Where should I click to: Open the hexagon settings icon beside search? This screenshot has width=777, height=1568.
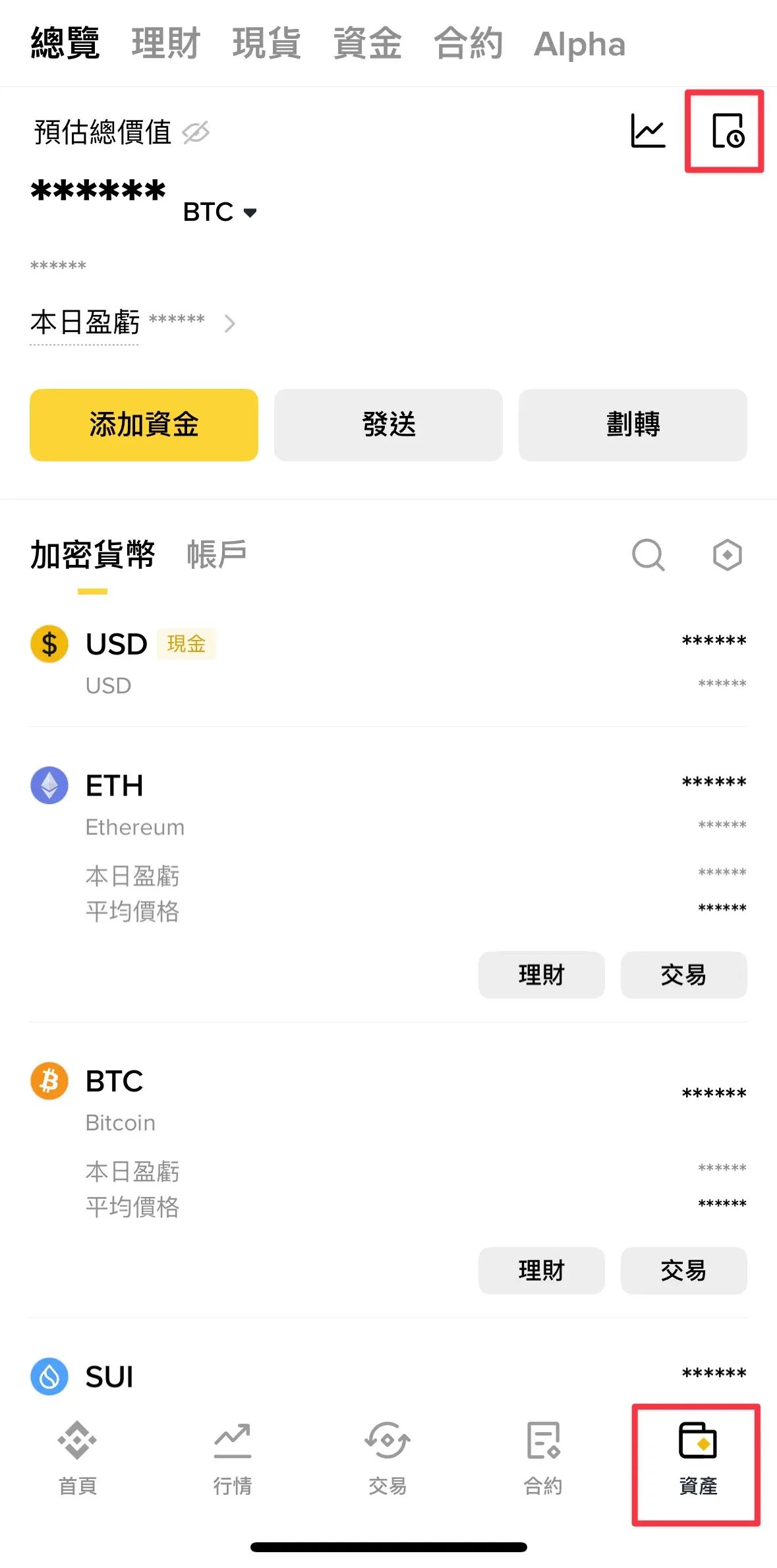pos(727,555)
